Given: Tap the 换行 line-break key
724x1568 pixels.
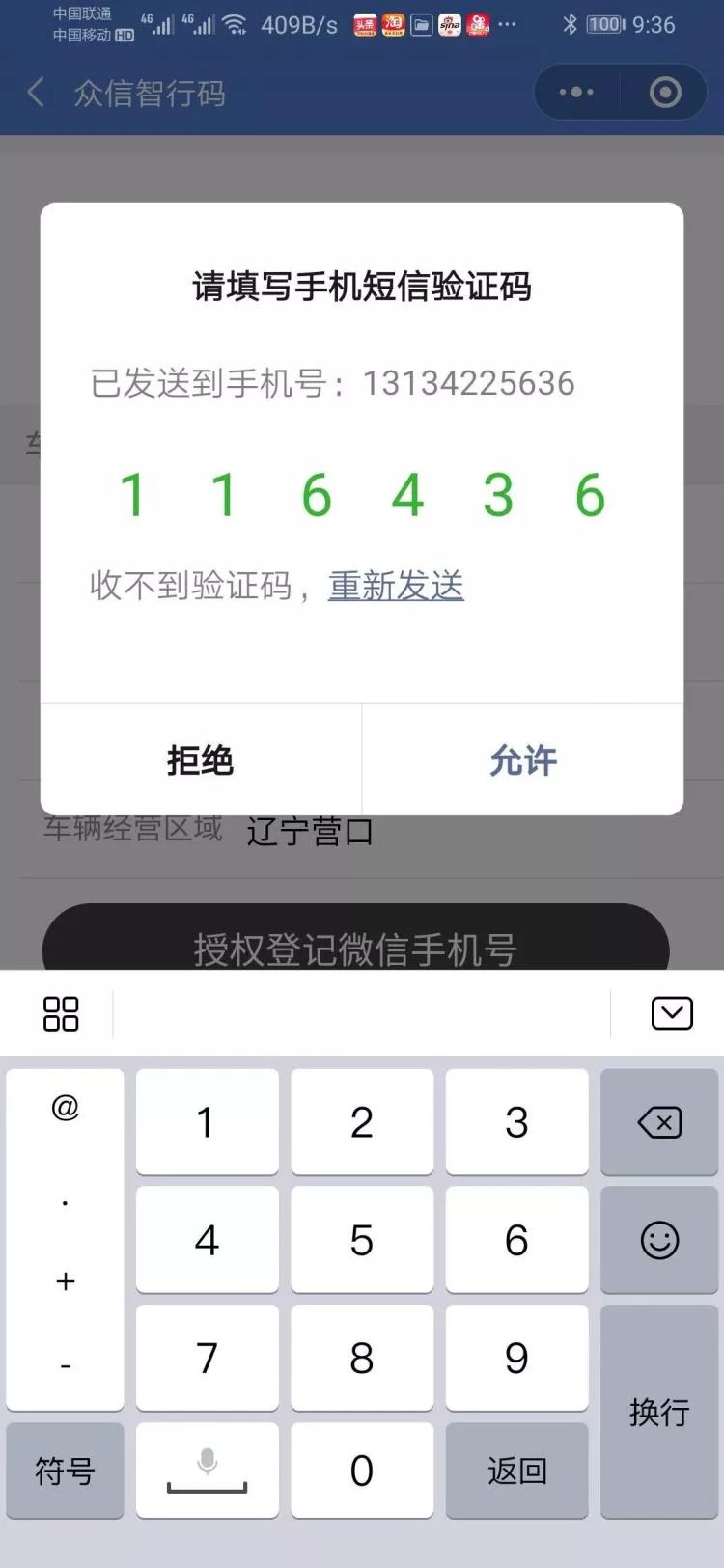Looking at the screenshot, I should (658, 1414).
